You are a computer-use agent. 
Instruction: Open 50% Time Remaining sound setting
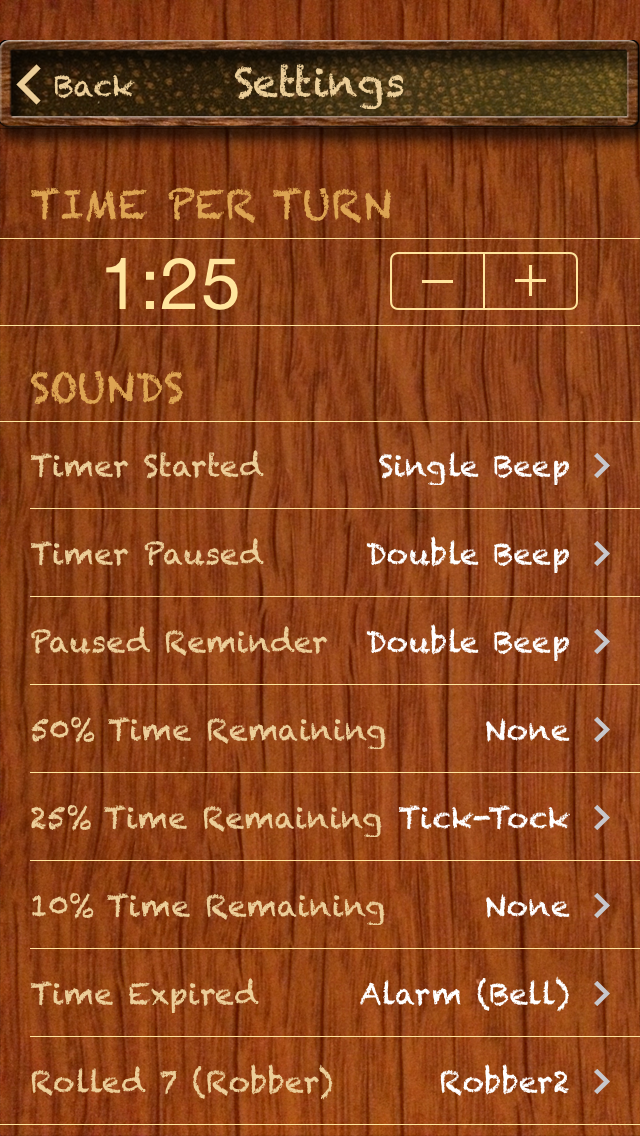320,730
